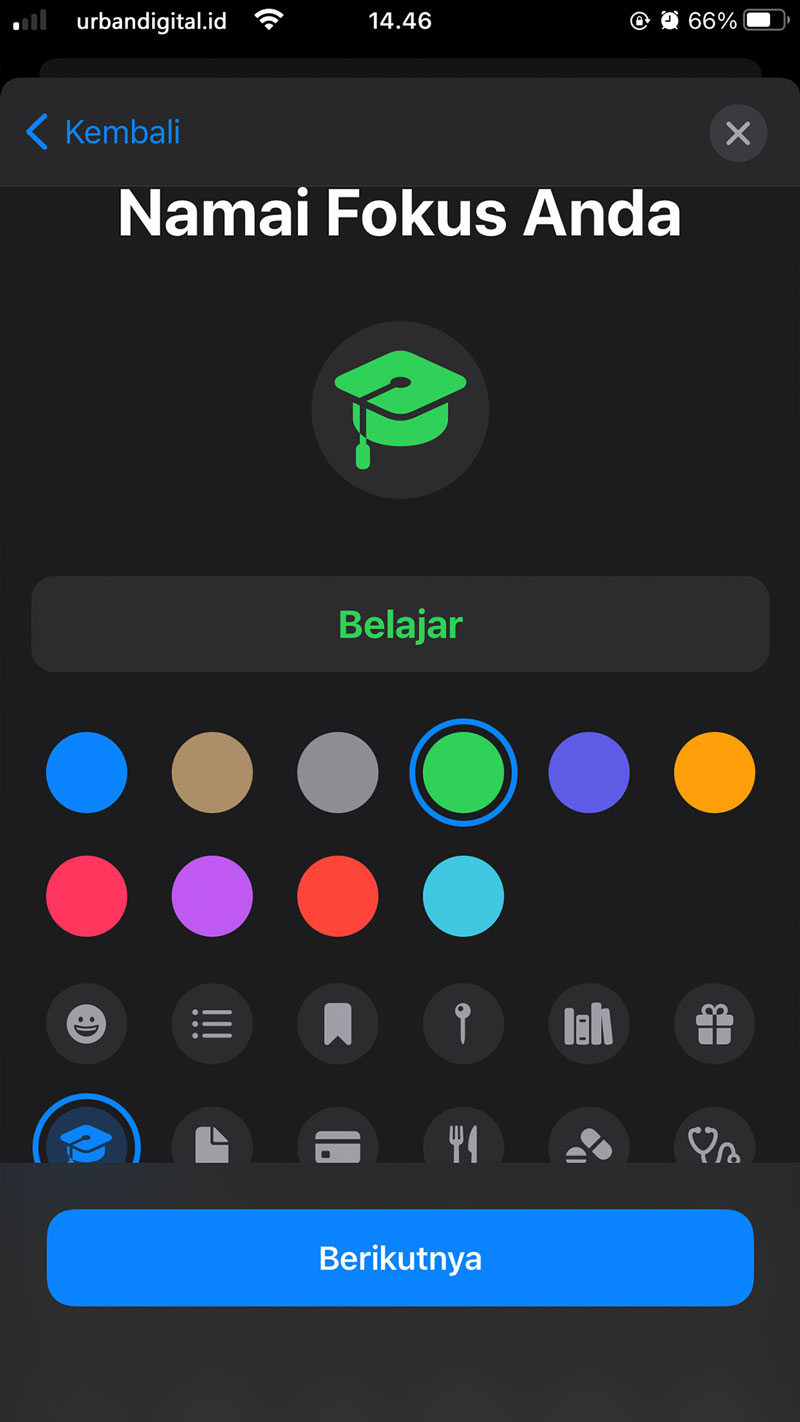Select the bookmark icon
The width and height of the screenshot is (800, 1422).
(338, 1024)
